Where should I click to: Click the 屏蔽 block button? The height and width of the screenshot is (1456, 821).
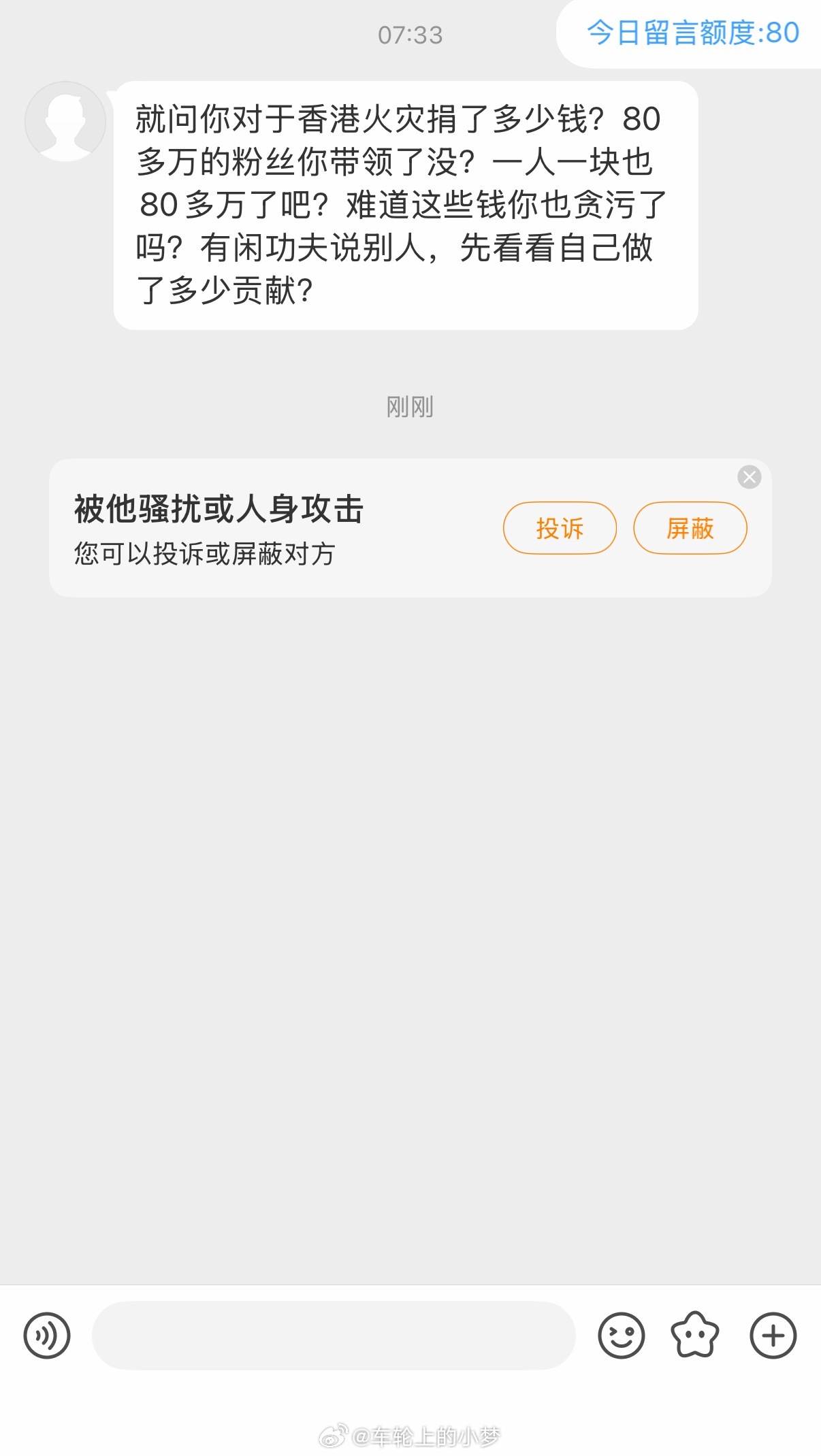point(690,528)
